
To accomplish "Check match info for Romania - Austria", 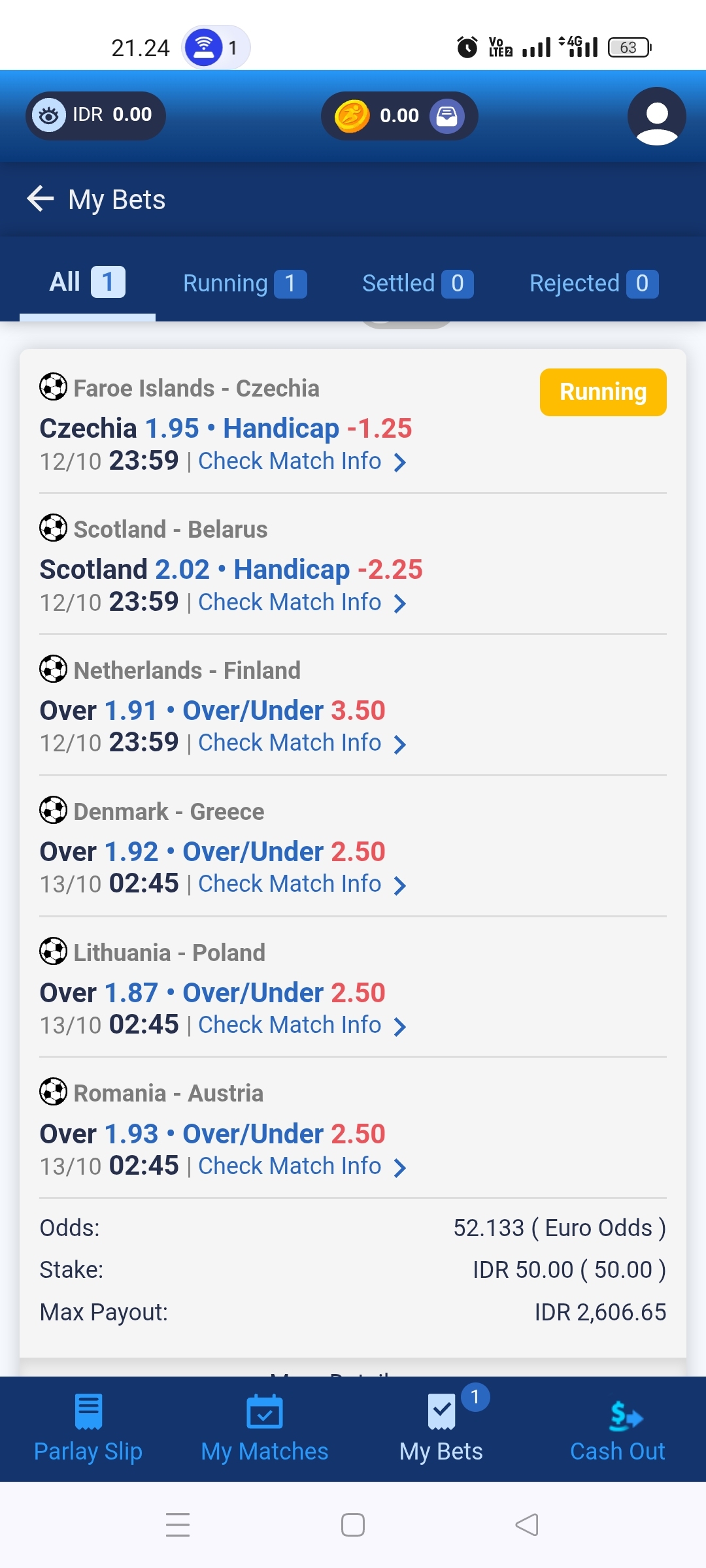I will pos(301,1166).
